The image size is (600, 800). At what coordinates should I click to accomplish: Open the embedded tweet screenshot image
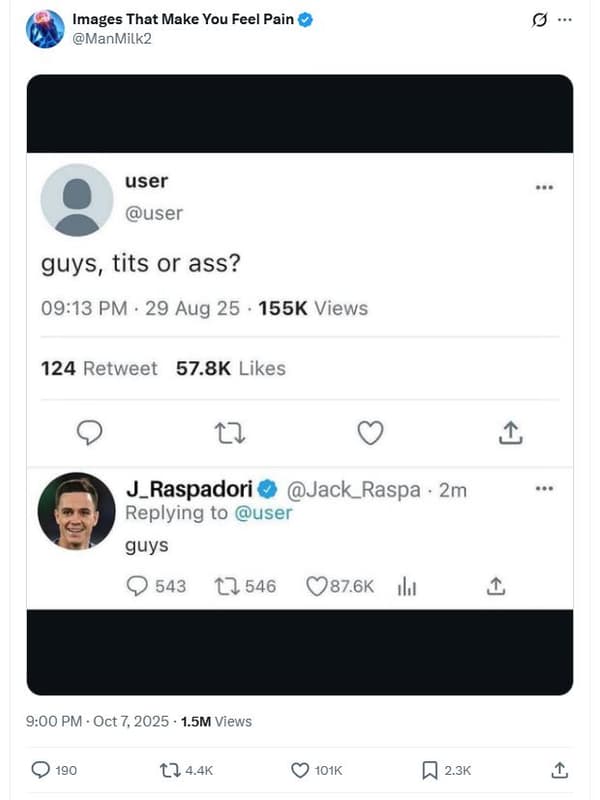pyautogui.click(x=300, y=385)
